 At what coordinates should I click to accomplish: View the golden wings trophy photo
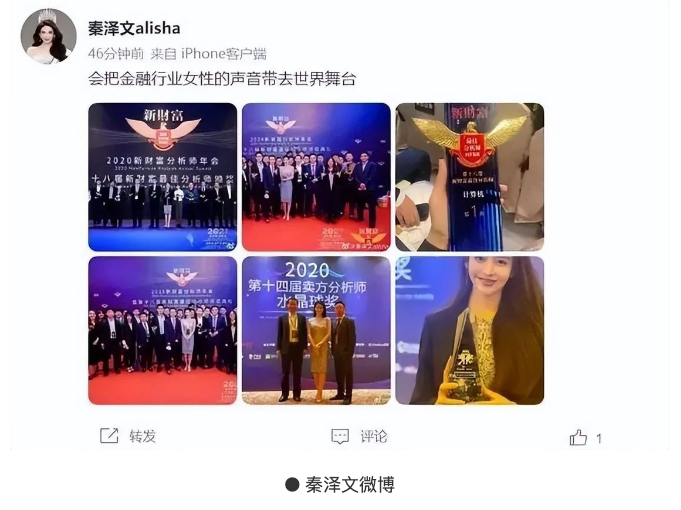click(x=469, y=177)
